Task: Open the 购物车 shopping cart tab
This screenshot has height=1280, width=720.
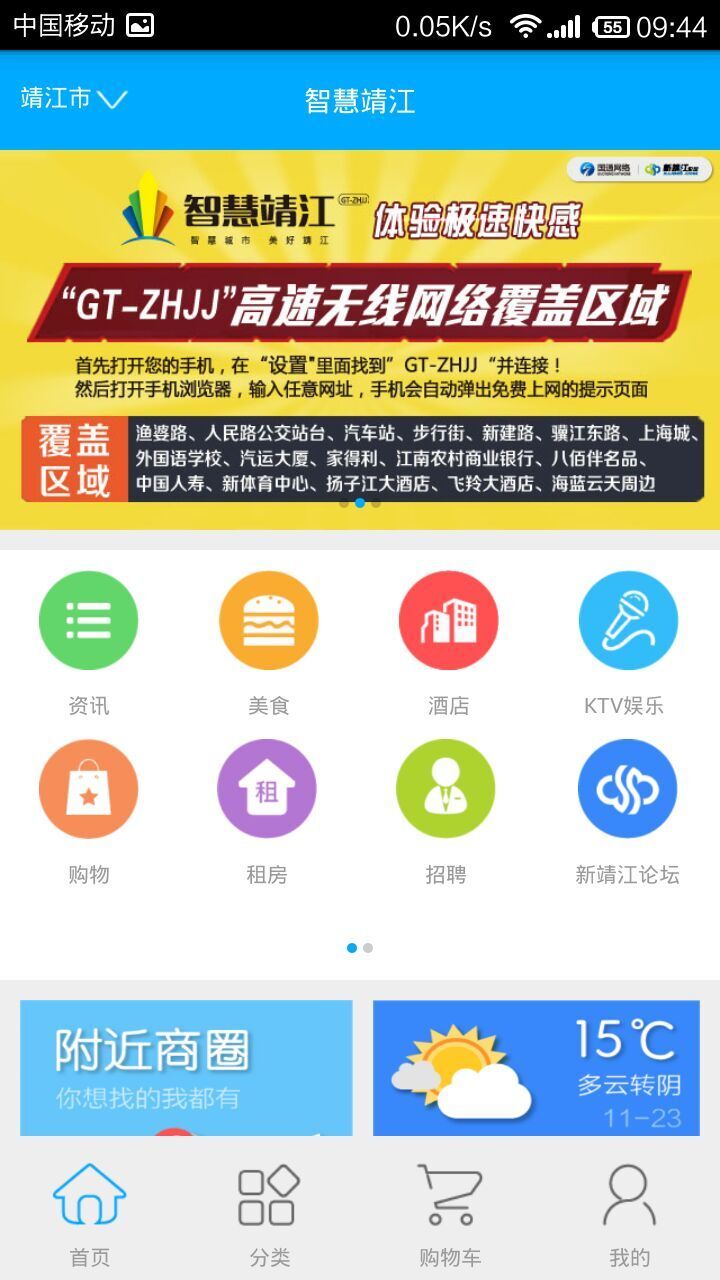Action: (x=450, y=1214)
